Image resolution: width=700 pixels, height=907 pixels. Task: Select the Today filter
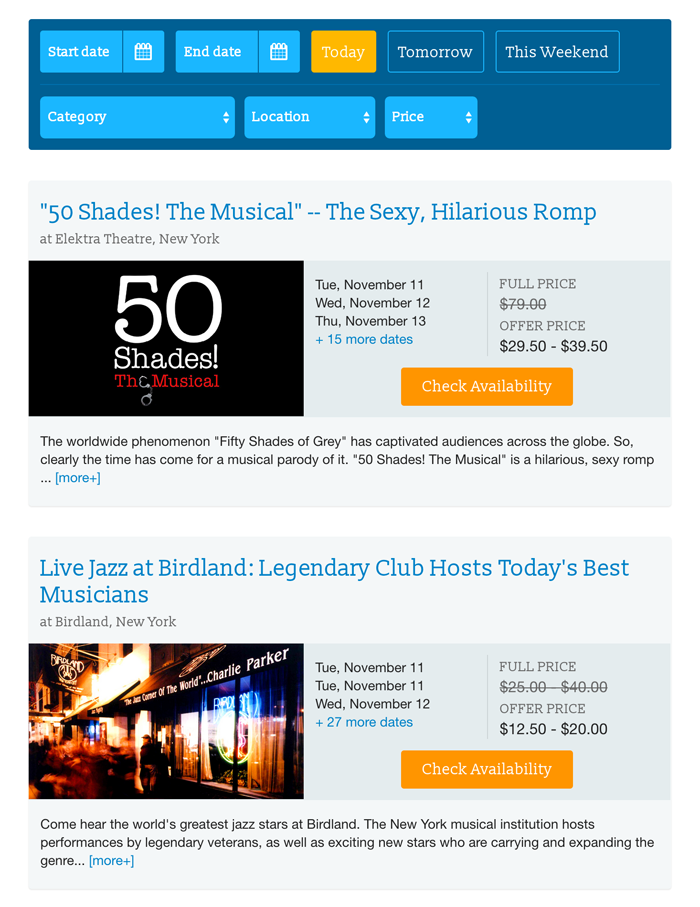(x=343, y=52)
